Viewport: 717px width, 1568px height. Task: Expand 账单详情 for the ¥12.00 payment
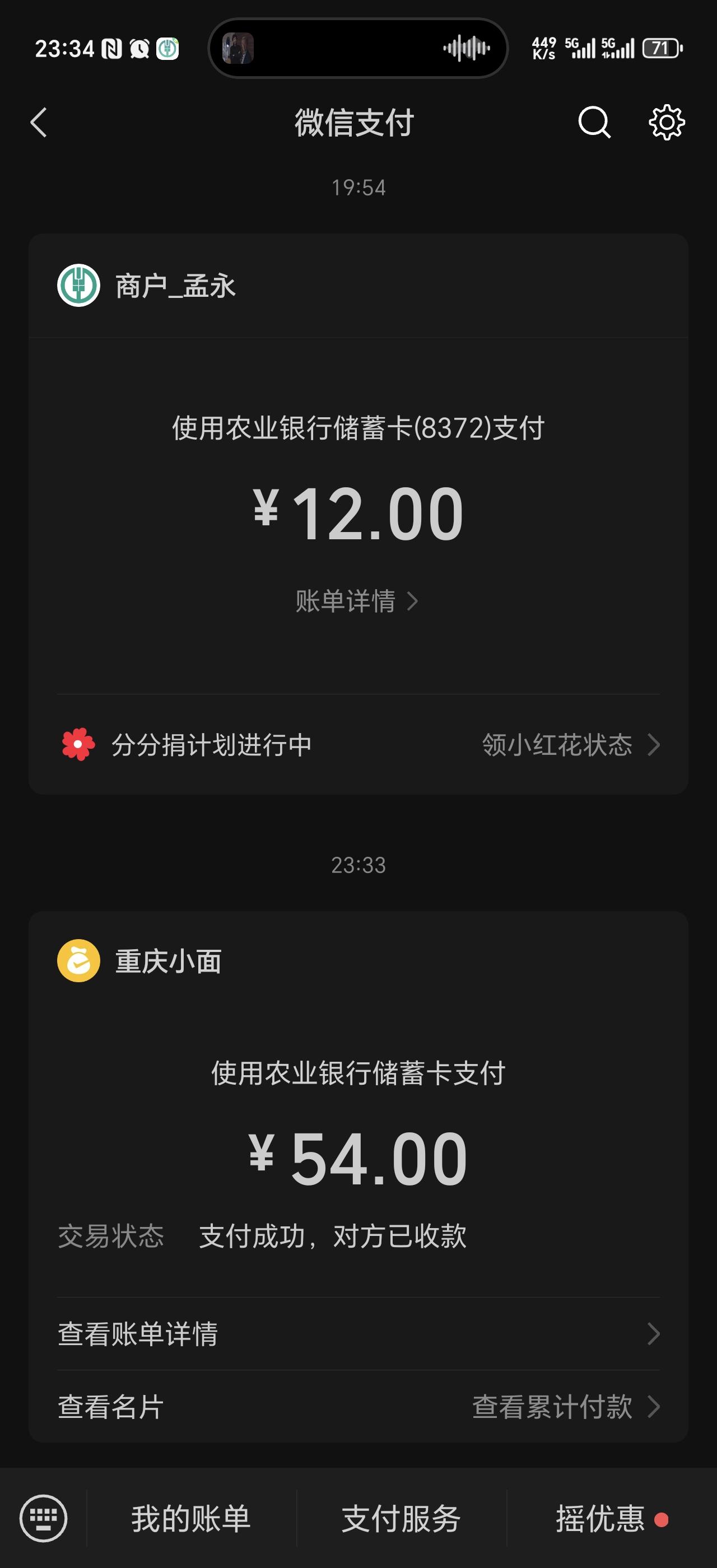click(358, 601)
